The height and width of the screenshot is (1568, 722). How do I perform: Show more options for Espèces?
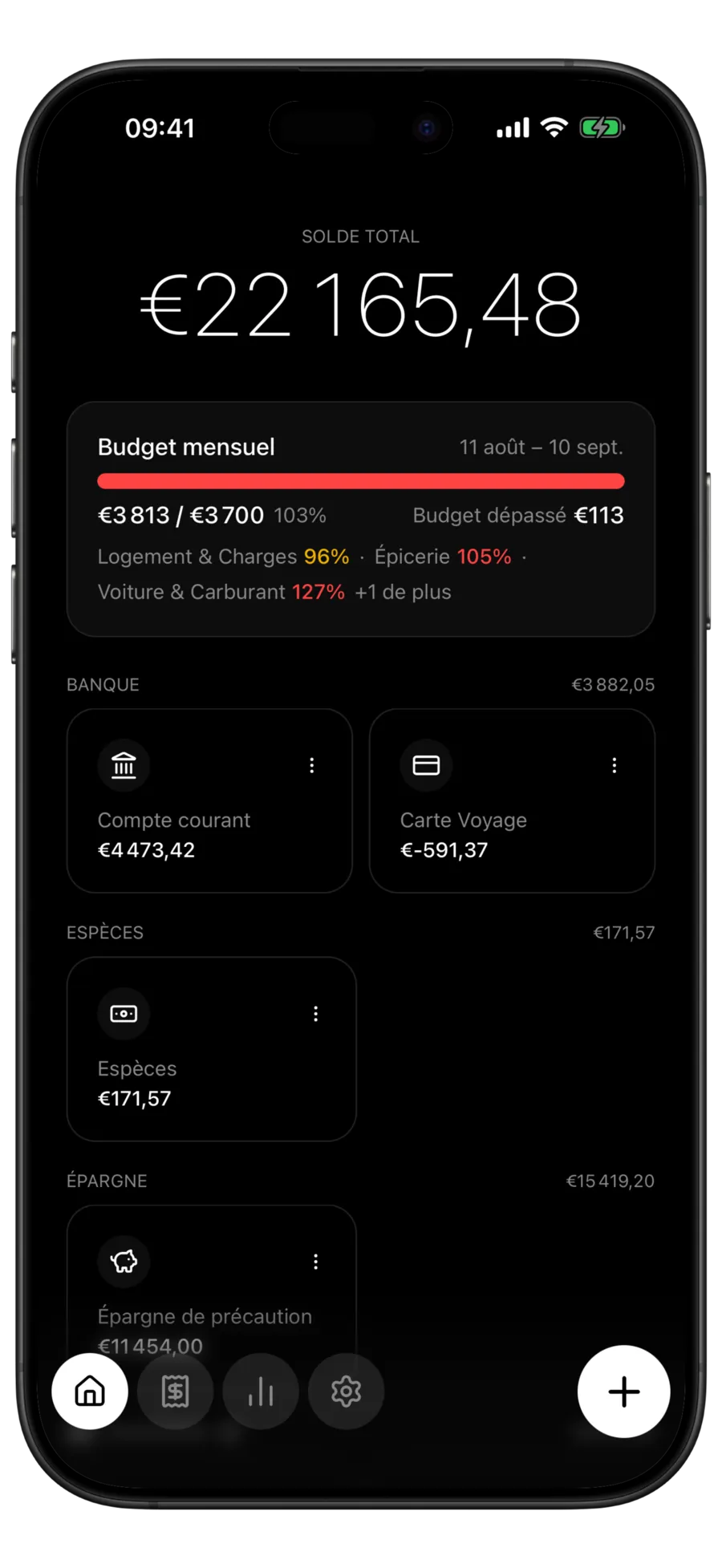point(316,1014)
